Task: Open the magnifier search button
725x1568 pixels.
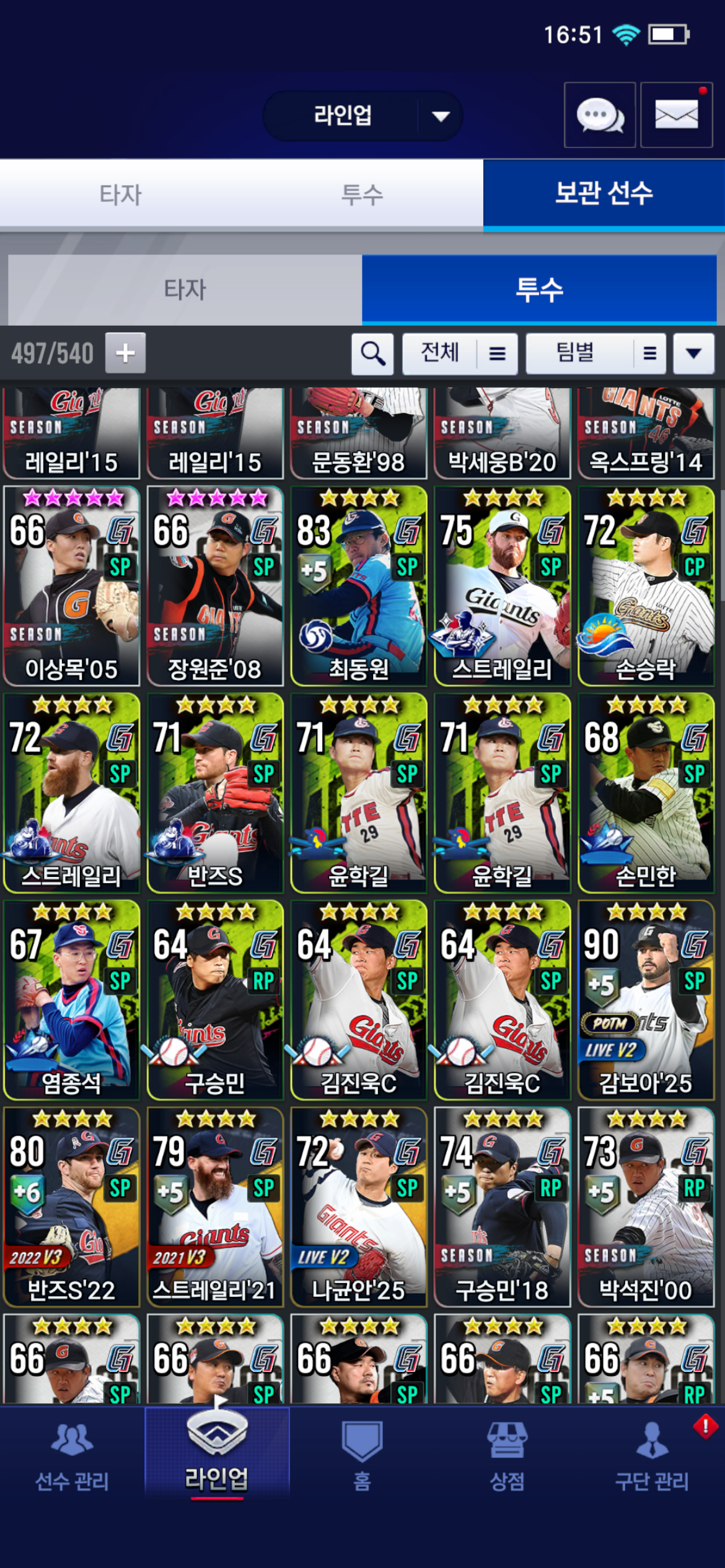Action: [x=372, y=354]
